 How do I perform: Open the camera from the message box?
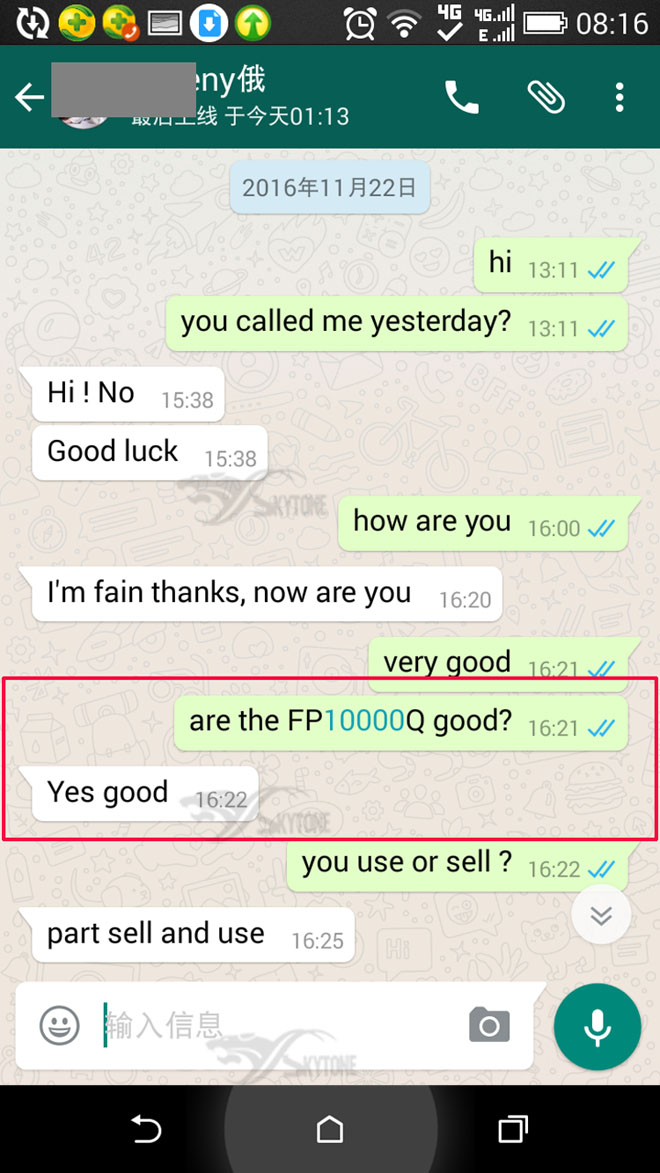[x=489, y=1025]
